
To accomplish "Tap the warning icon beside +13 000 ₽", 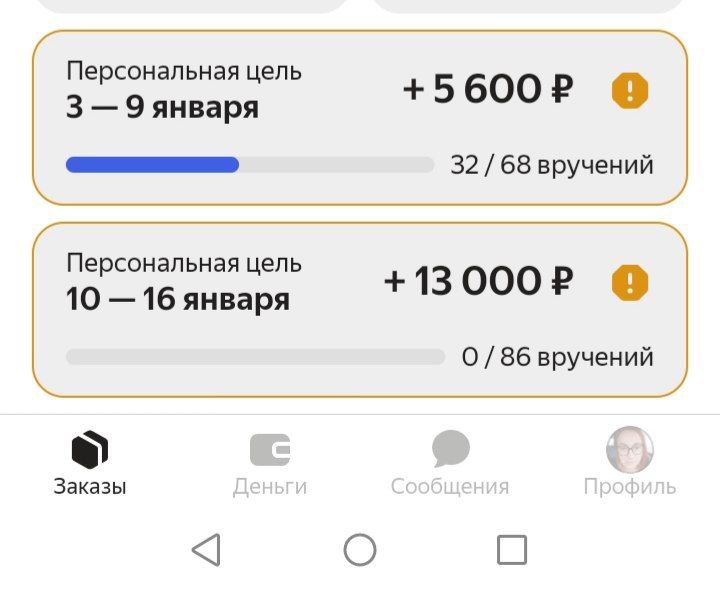I will 629,283.
